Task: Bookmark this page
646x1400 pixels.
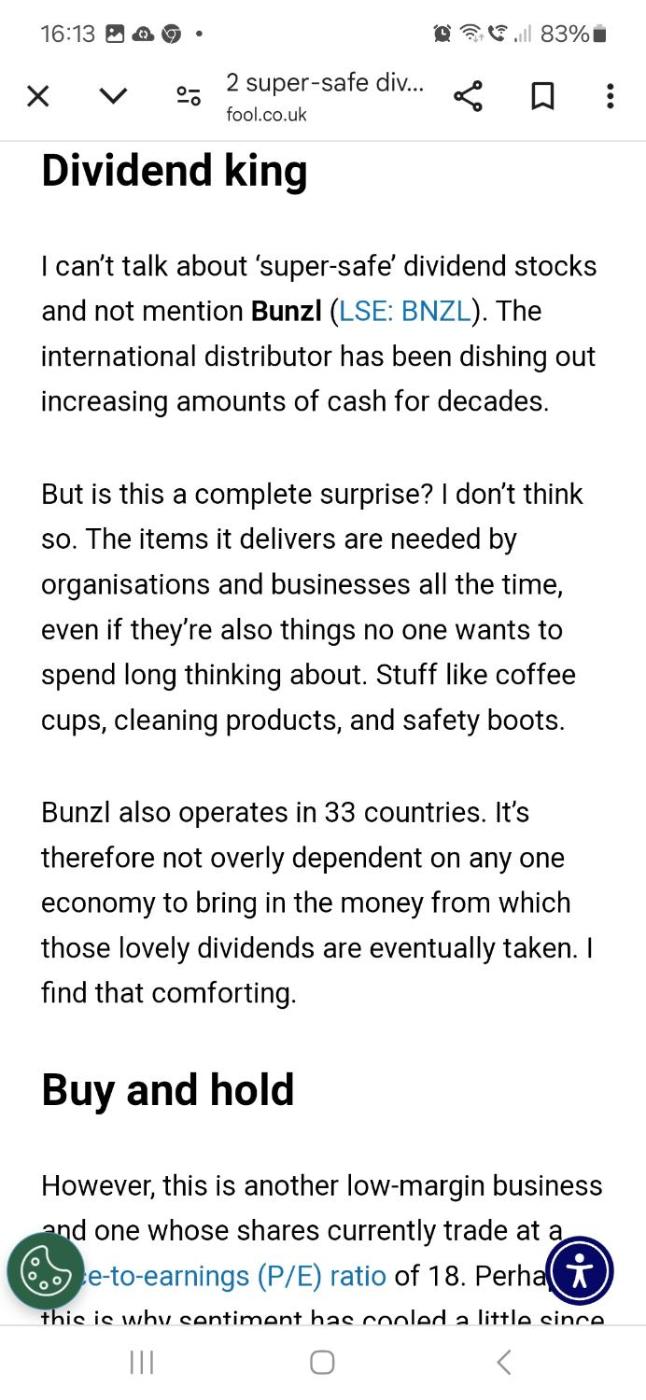Action: click(x=541, y=96)
